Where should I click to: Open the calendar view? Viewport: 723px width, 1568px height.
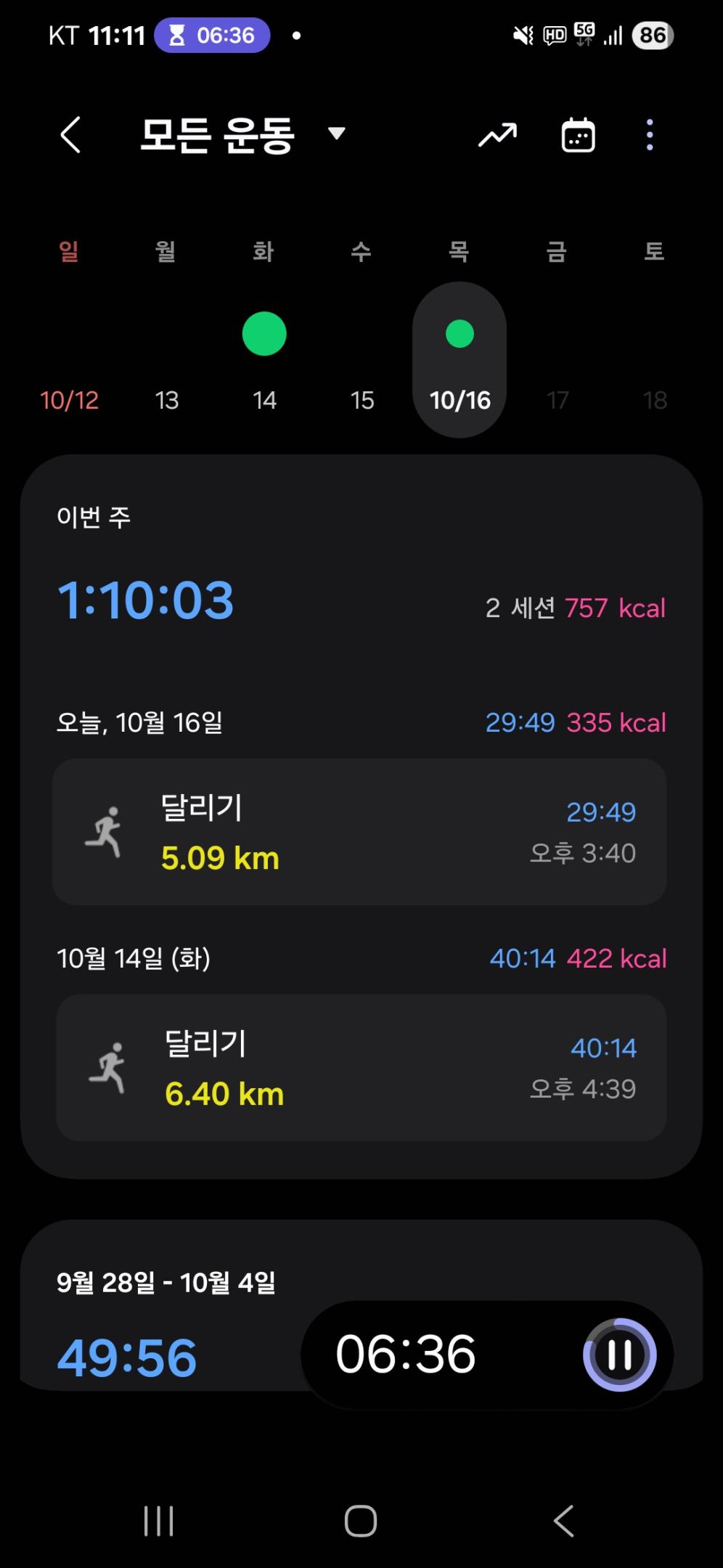pos(578,135)
